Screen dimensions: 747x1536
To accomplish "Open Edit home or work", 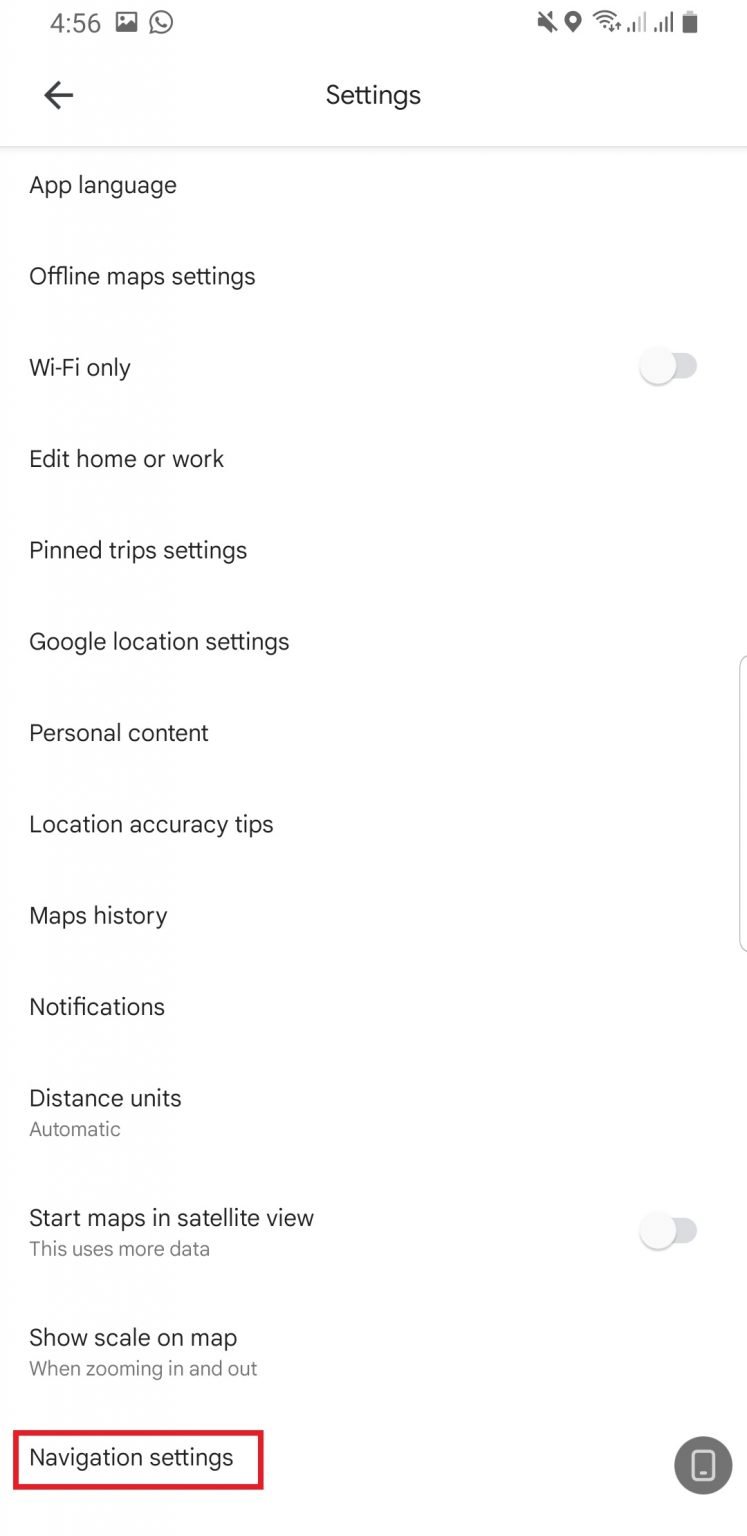I will click(126, 458).
